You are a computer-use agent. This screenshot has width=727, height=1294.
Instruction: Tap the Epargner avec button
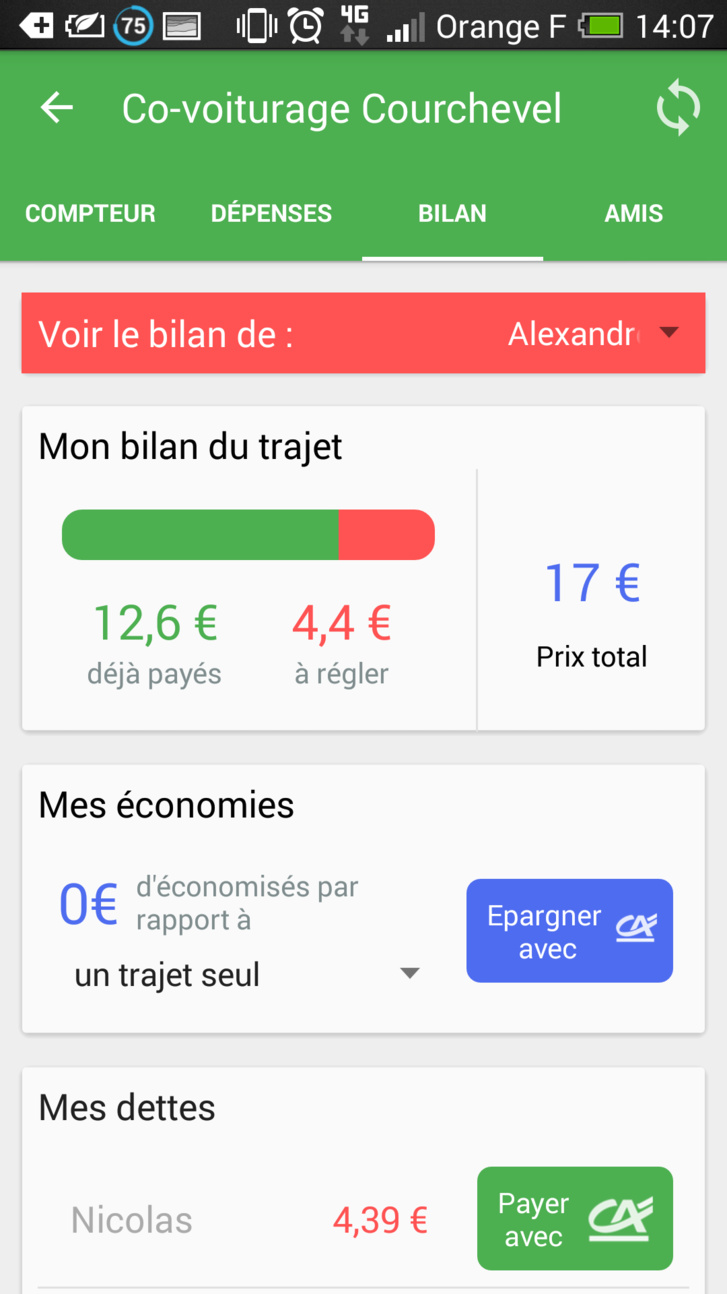click(x=569, y=931)
